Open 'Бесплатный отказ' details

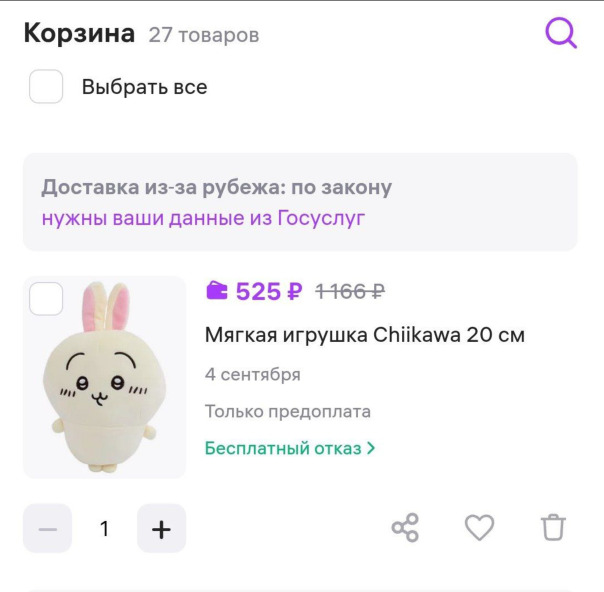pyautogui.click(x=290, y=448)
